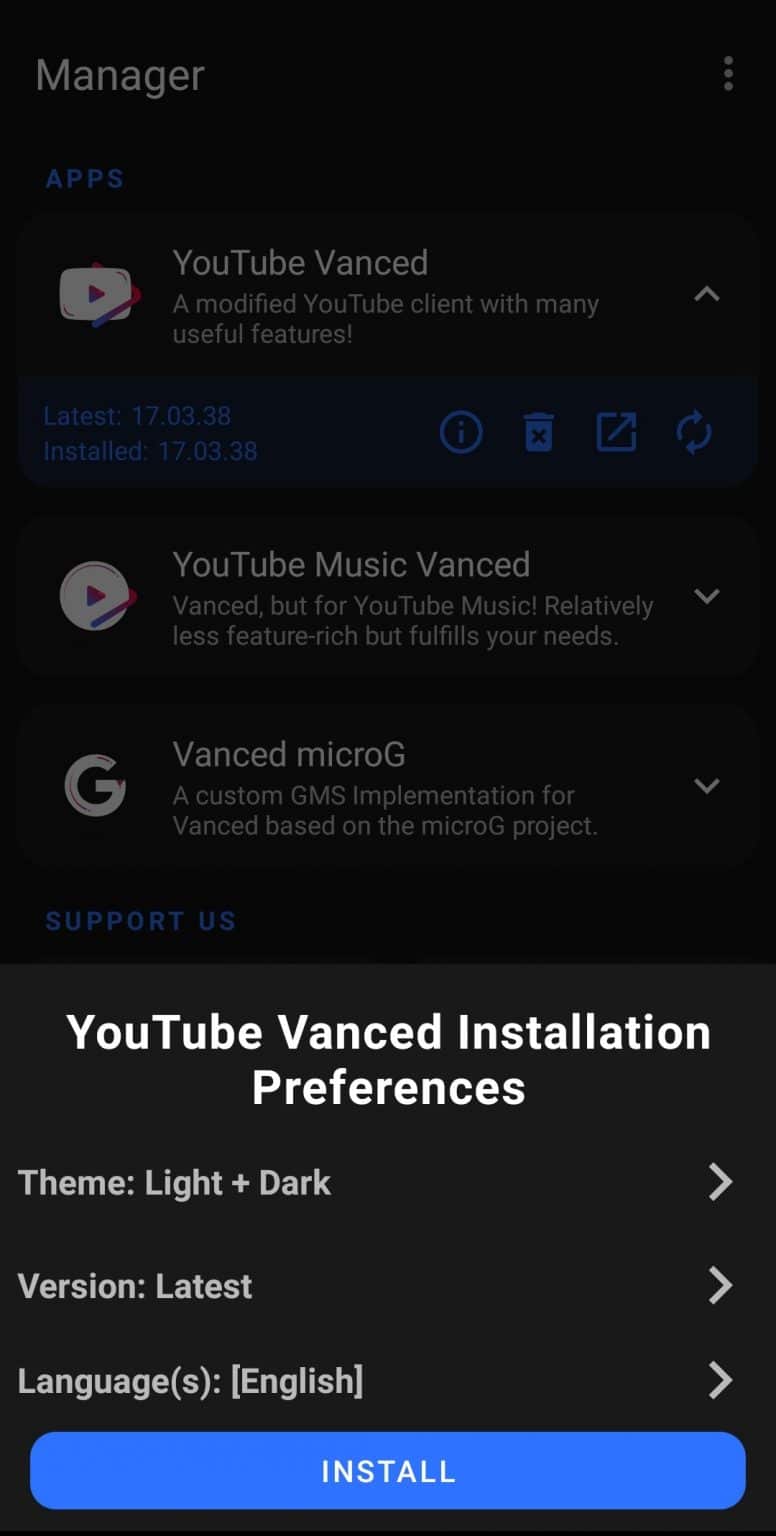Open the YouTube Vanced info details

coord(461,431)
